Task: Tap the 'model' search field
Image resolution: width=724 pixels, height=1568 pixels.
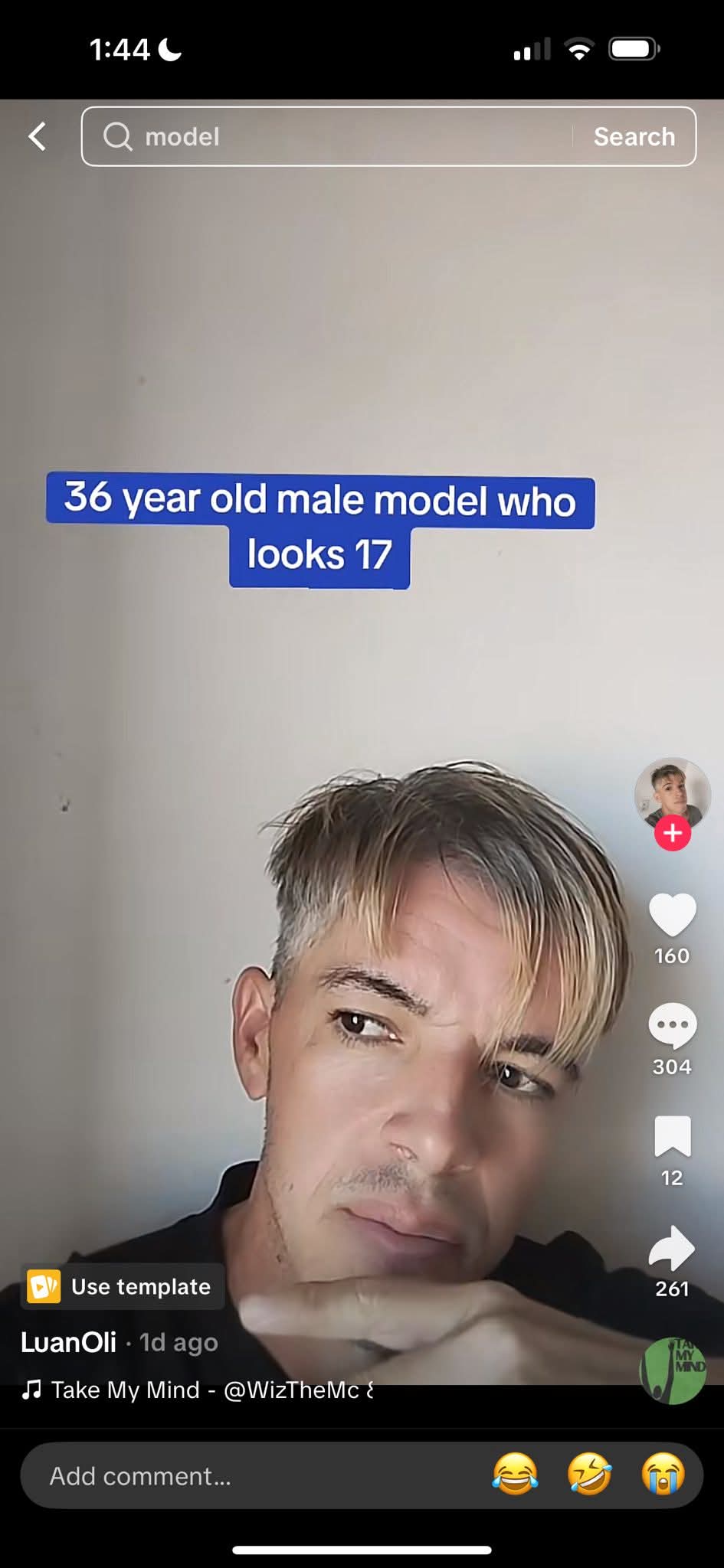Action: (337, 136)
